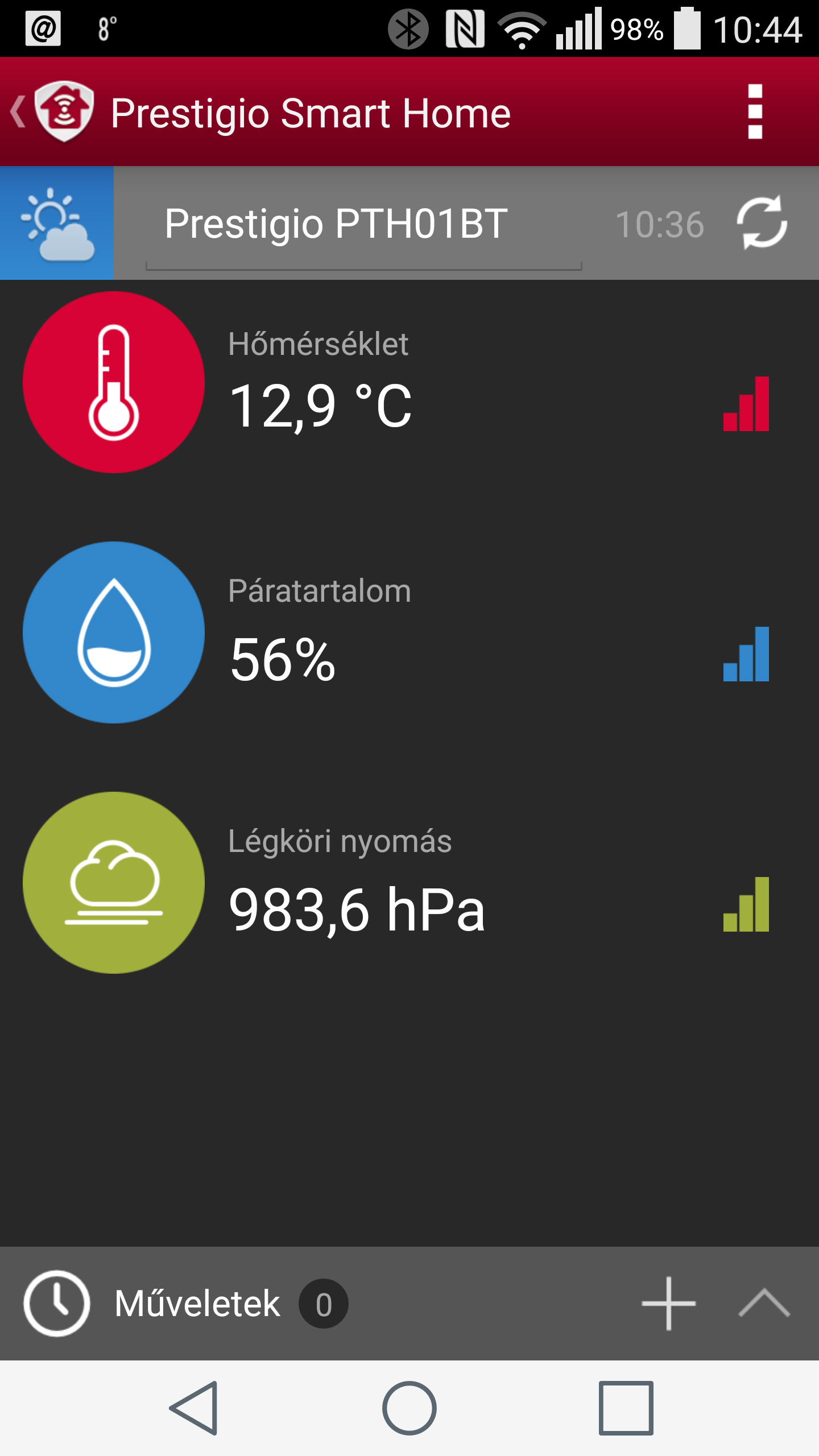
Task: Expand the Műveletek panel
Action: point(764,1304)
